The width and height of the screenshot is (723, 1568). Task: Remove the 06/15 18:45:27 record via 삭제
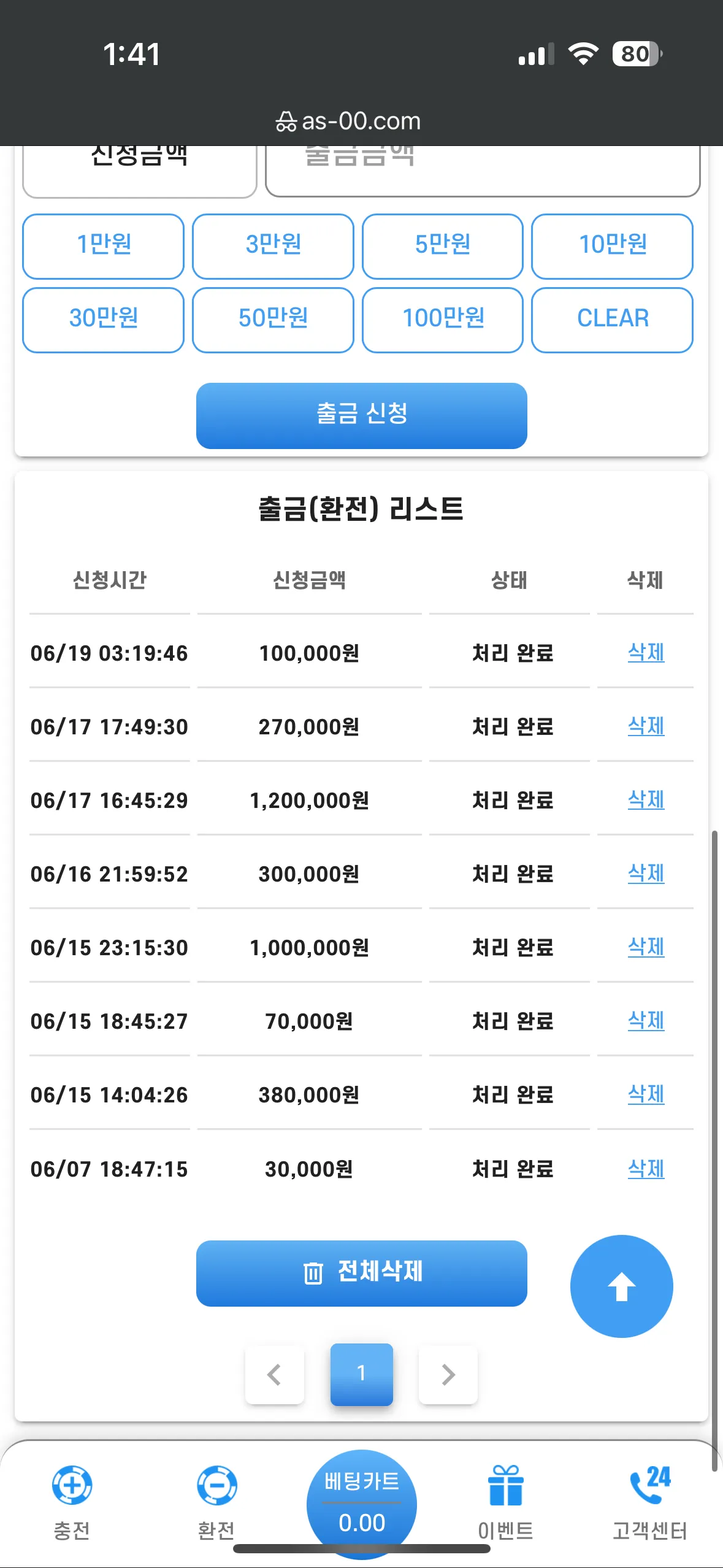pyautogui.click(x=646, y=1020)
